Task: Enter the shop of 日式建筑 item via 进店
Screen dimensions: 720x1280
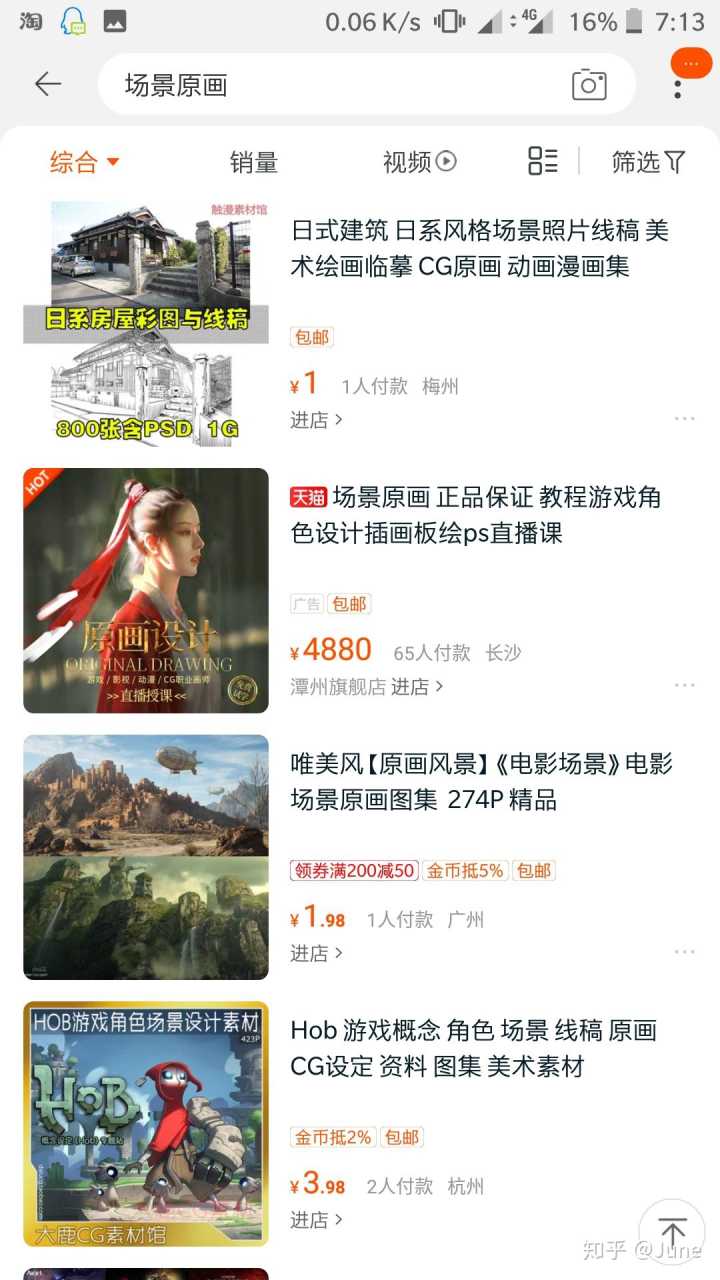Action: click(316, 420)
